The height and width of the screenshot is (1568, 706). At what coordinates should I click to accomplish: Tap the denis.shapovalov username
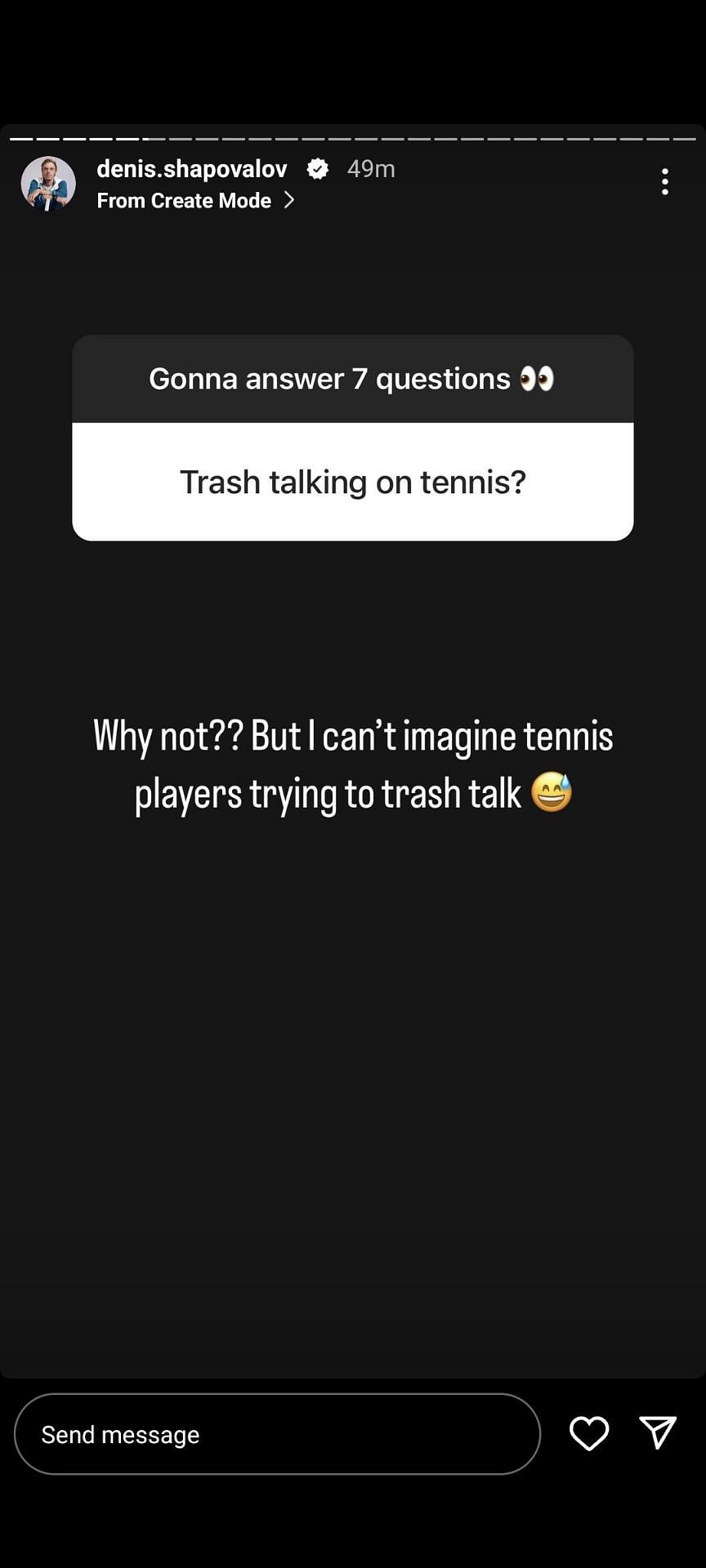click(192, 169)
